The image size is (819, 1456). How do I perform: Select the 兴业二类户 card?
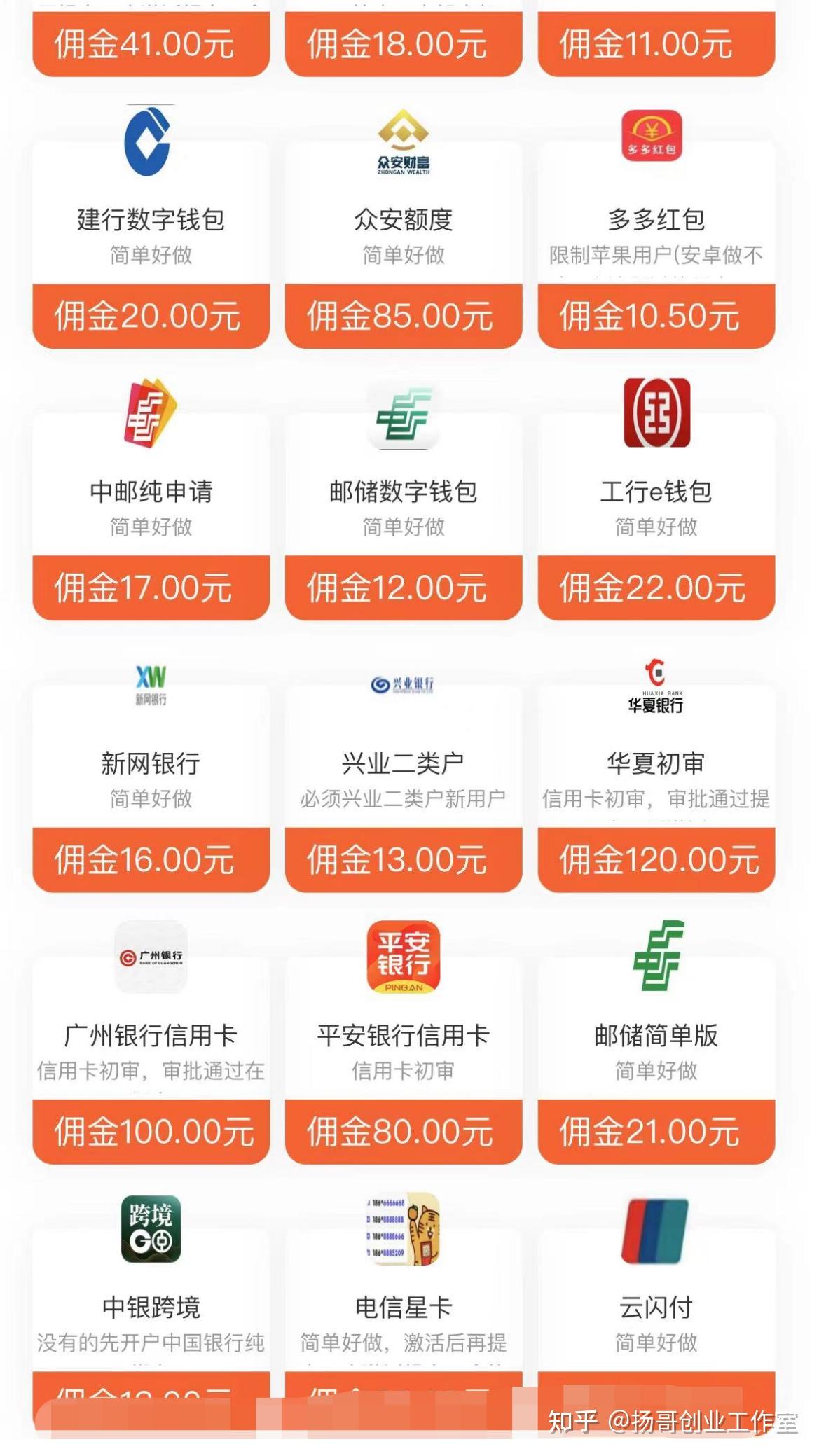[404, 763]
